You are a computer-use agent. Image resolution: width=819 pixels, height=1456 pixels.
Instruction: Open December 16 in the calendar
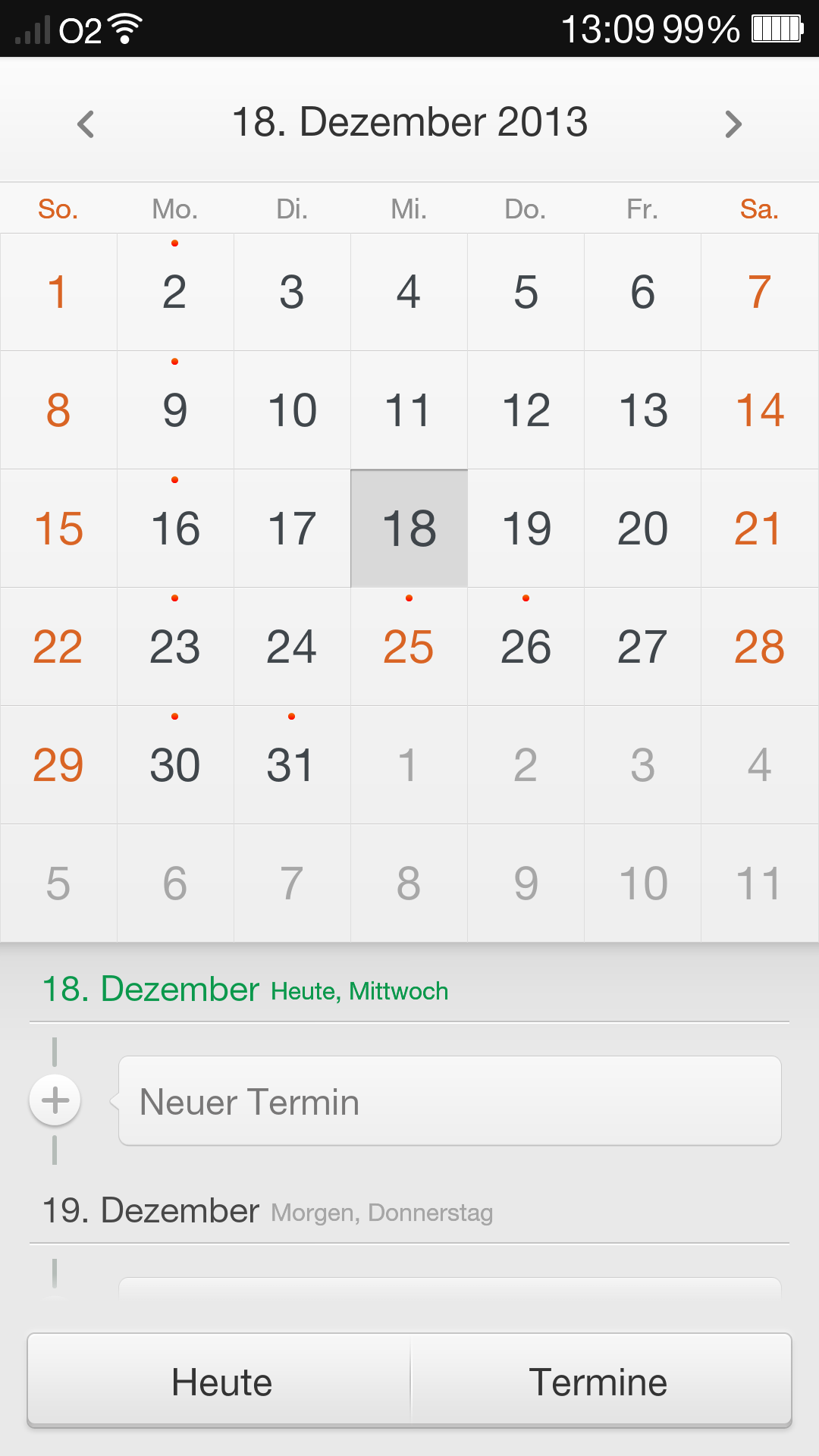(x=175, y=529)
